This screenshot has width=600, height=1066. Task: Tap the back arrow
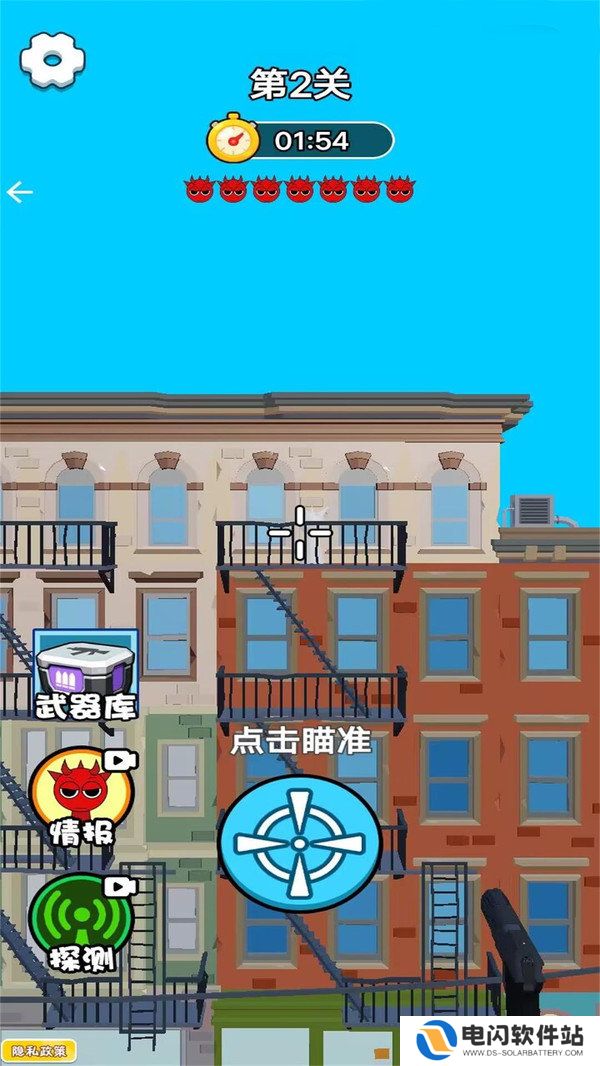[19, 193]
